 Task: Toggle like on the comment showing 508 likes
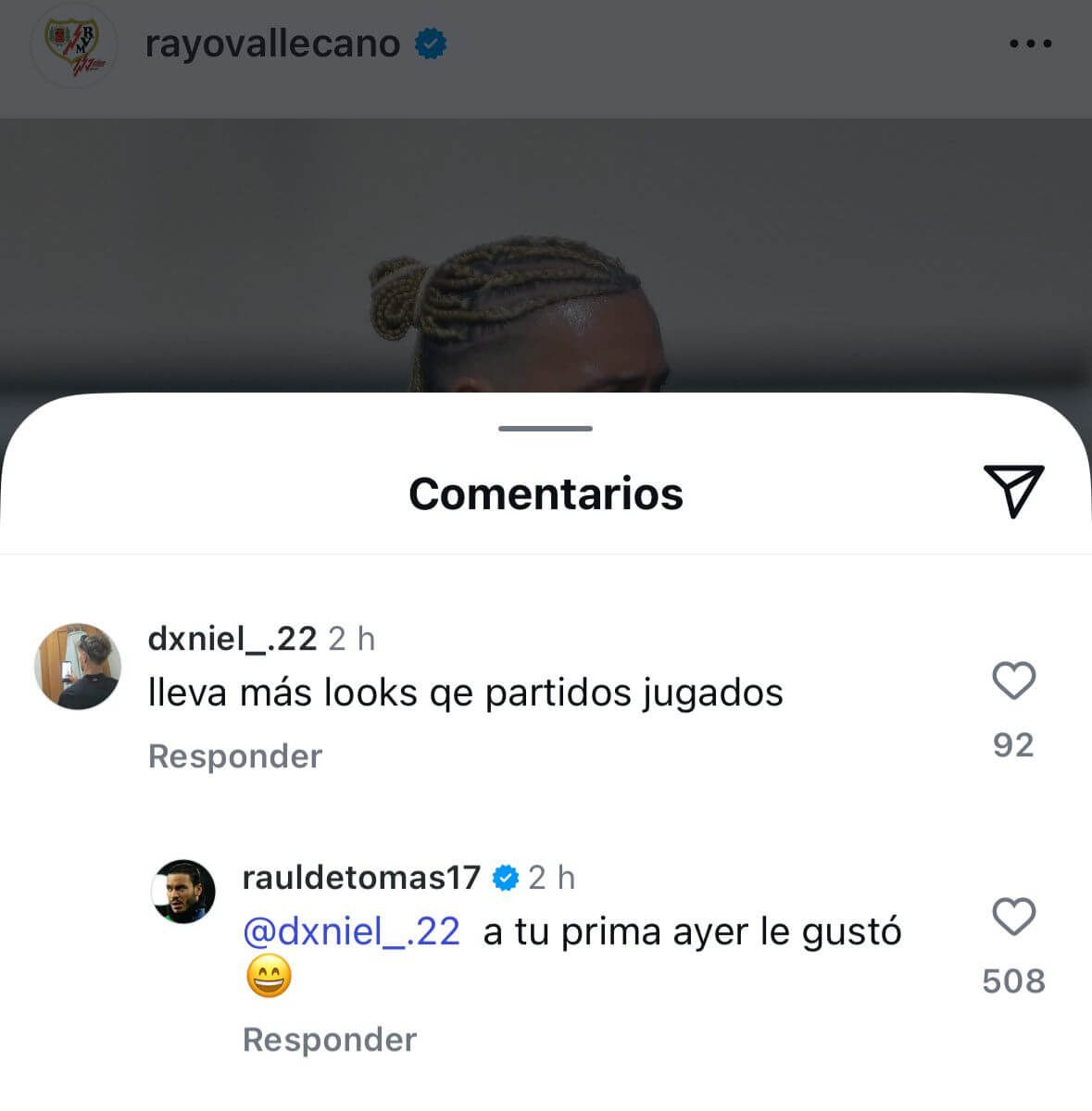(x=1012, y=917)
